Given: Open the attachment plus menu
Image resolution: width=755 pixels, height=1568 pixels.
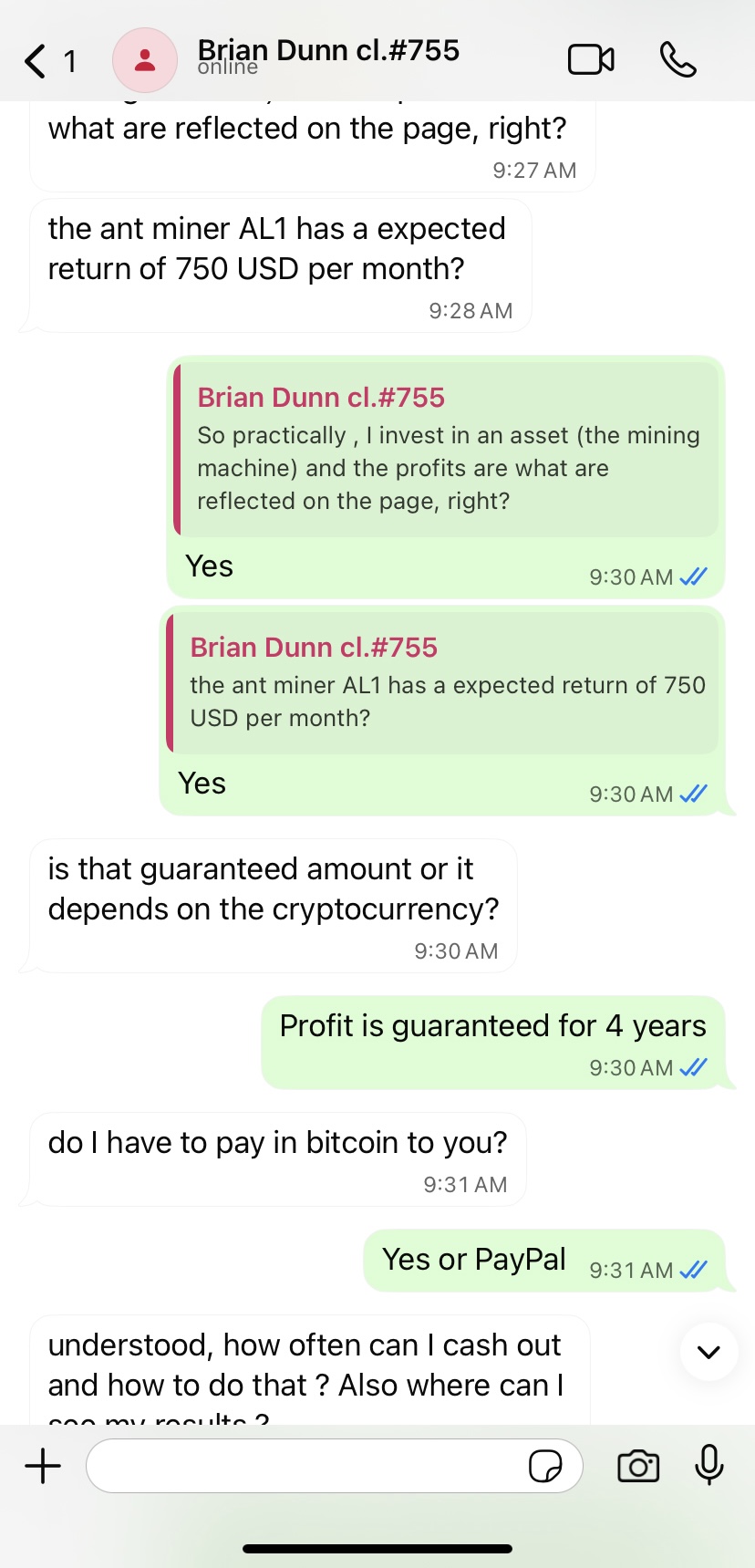Looking at the screenshot, I should 43,1467.
